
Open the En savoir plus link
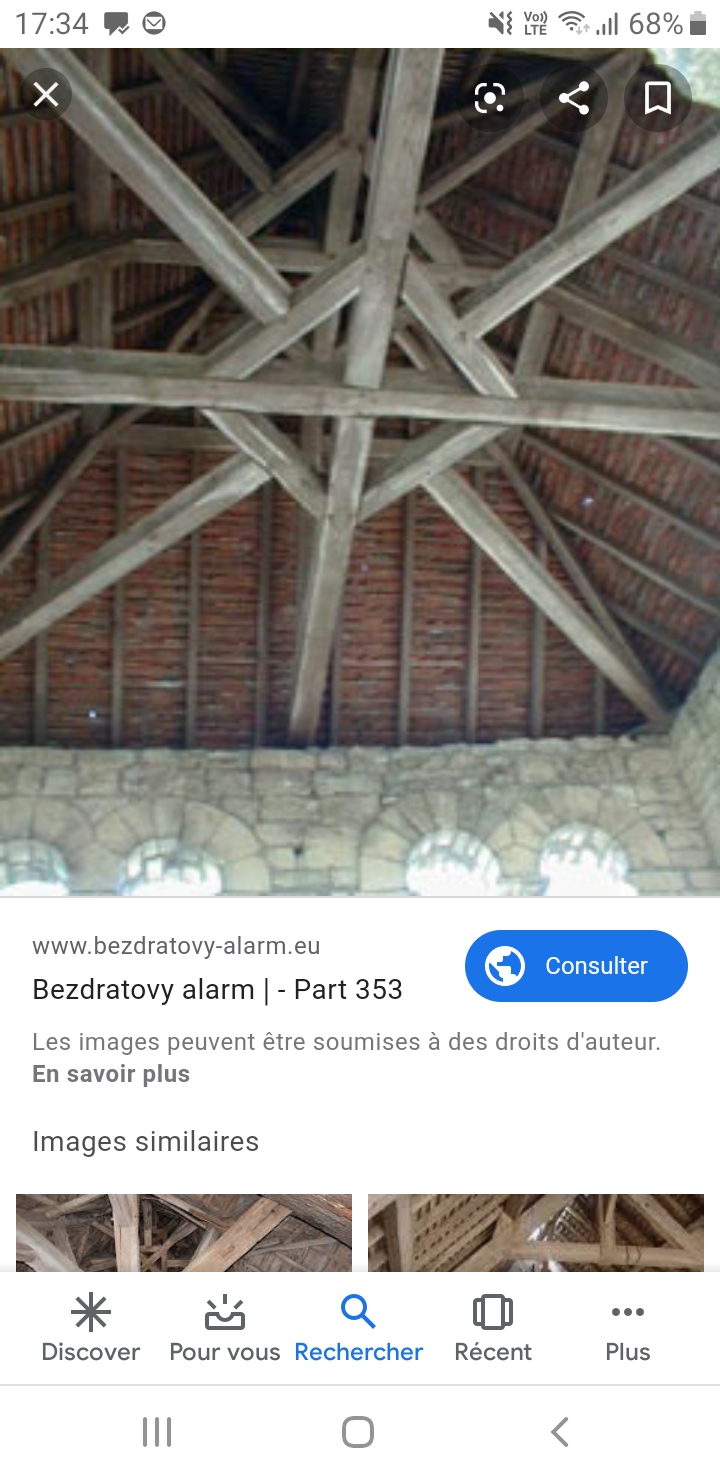[x=111, y=1074]
